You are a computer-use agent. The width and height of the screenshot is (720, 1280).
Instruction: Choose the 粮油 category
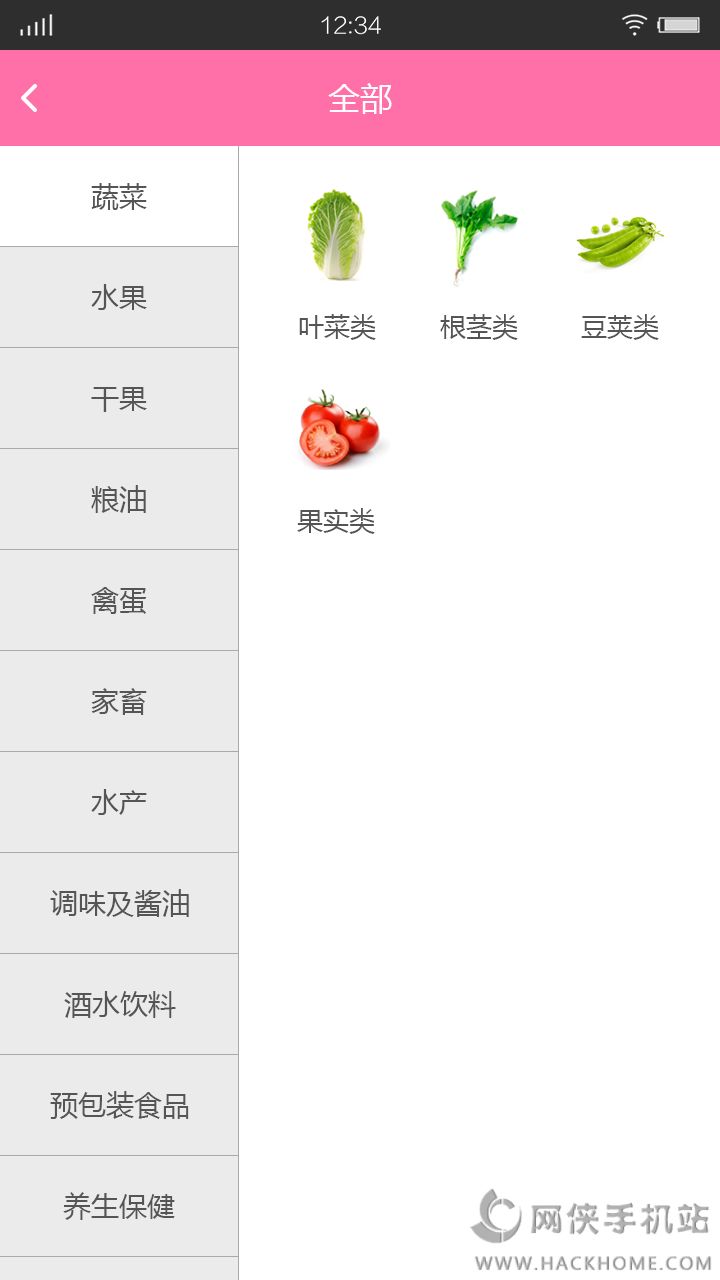pyautogui.click(x=119, y=499)
